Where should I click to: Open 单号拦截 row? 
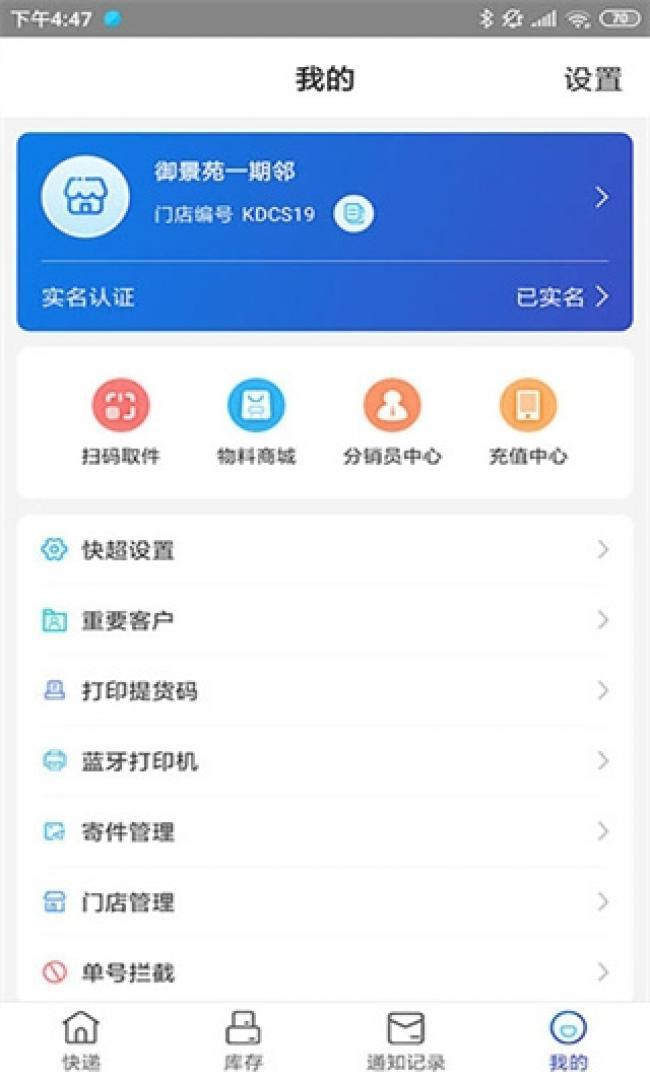[x=324, y=972]
